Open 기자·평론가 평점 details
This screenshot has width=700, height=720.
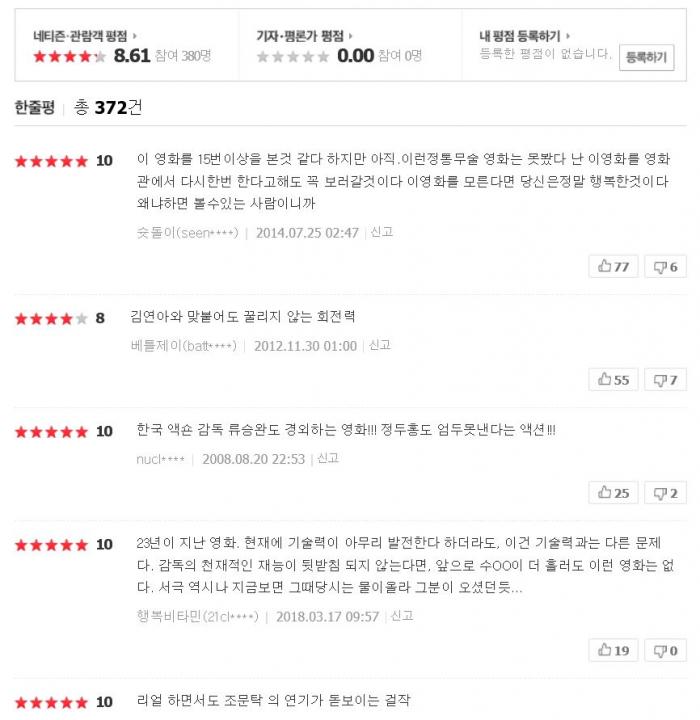click(305, 35)
